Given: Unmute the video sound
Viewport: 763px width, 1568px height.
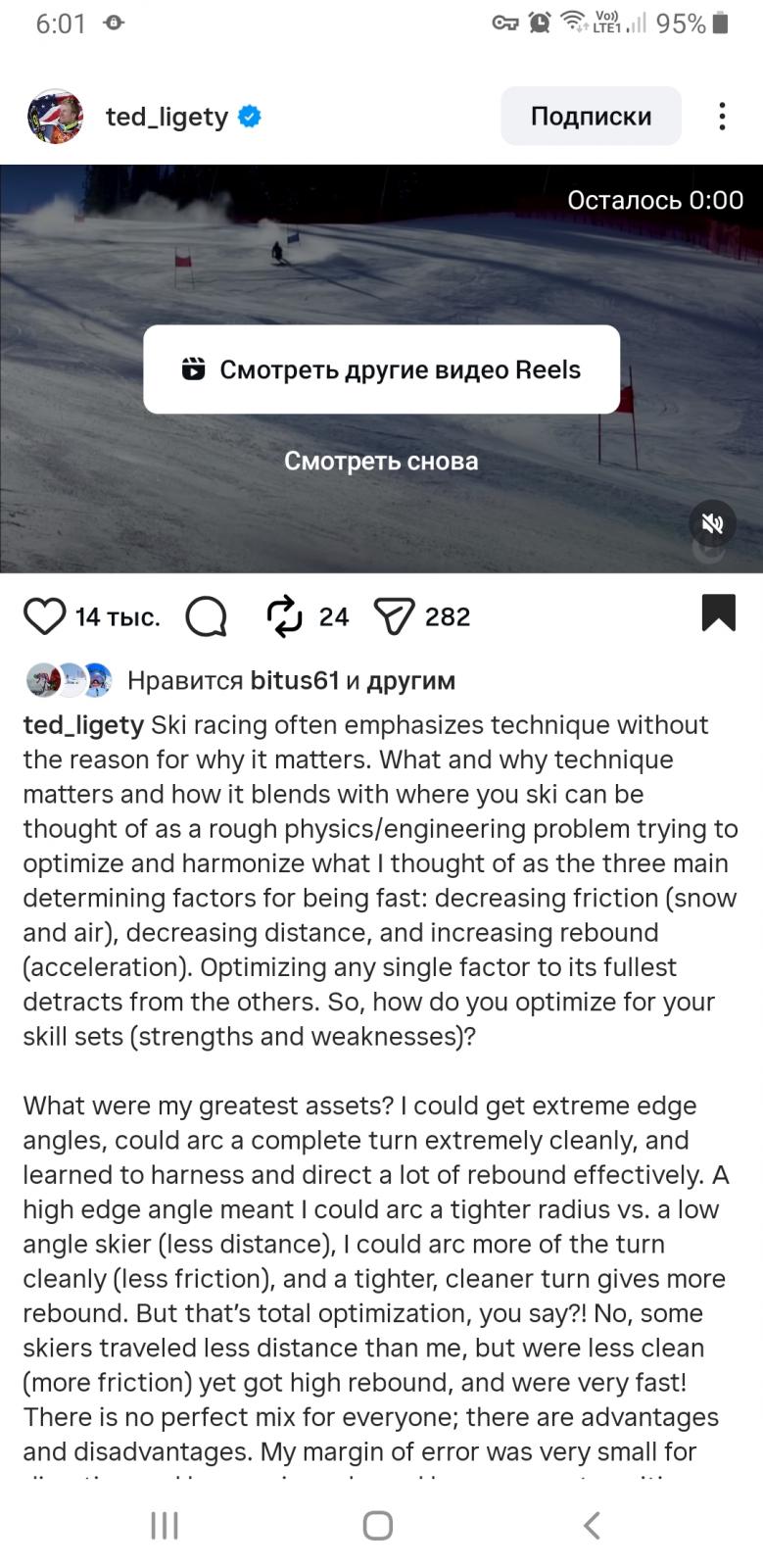Looking at the screenshot, I should [712, 523].
